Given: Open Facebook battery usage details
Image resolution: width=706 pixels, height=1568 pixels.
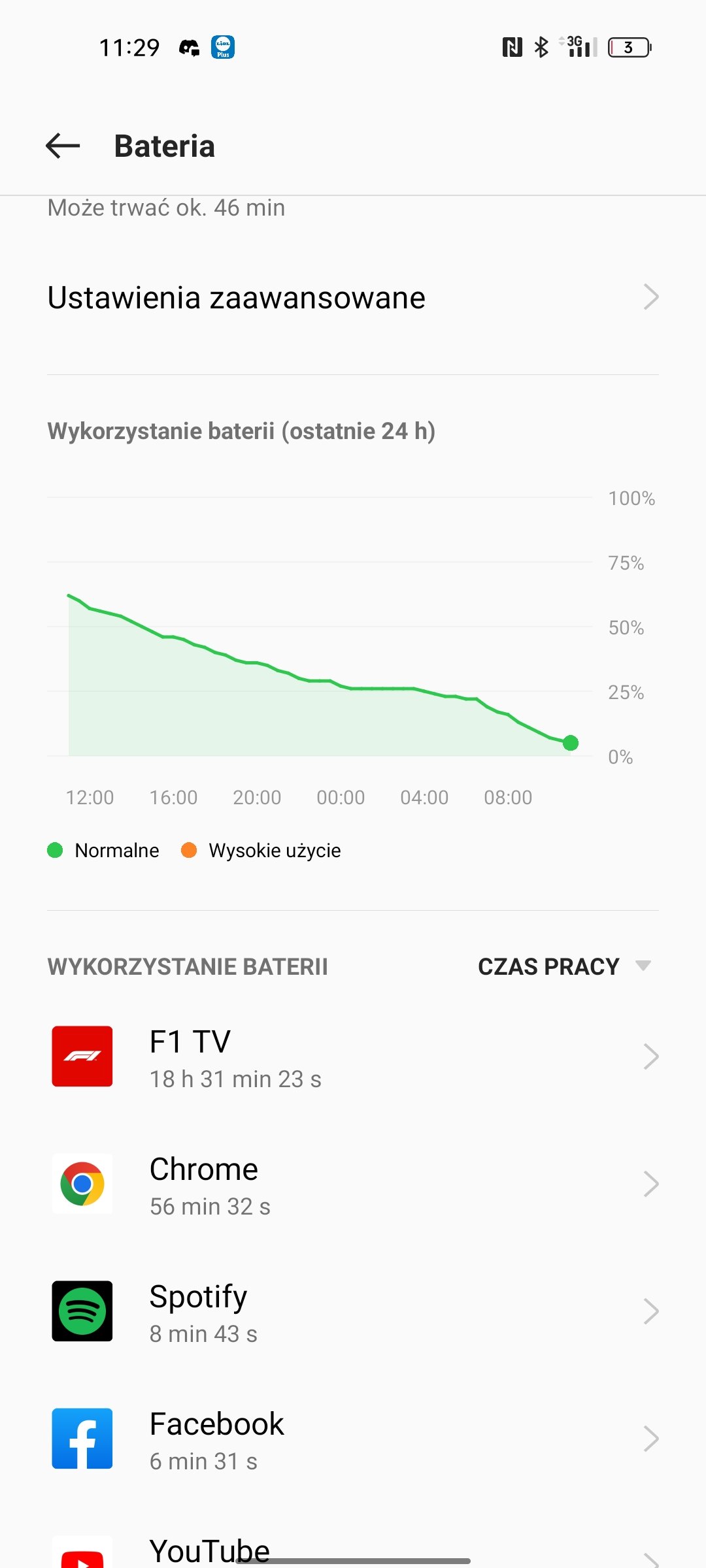Looking at the screenshot, I should (353, 1439).
